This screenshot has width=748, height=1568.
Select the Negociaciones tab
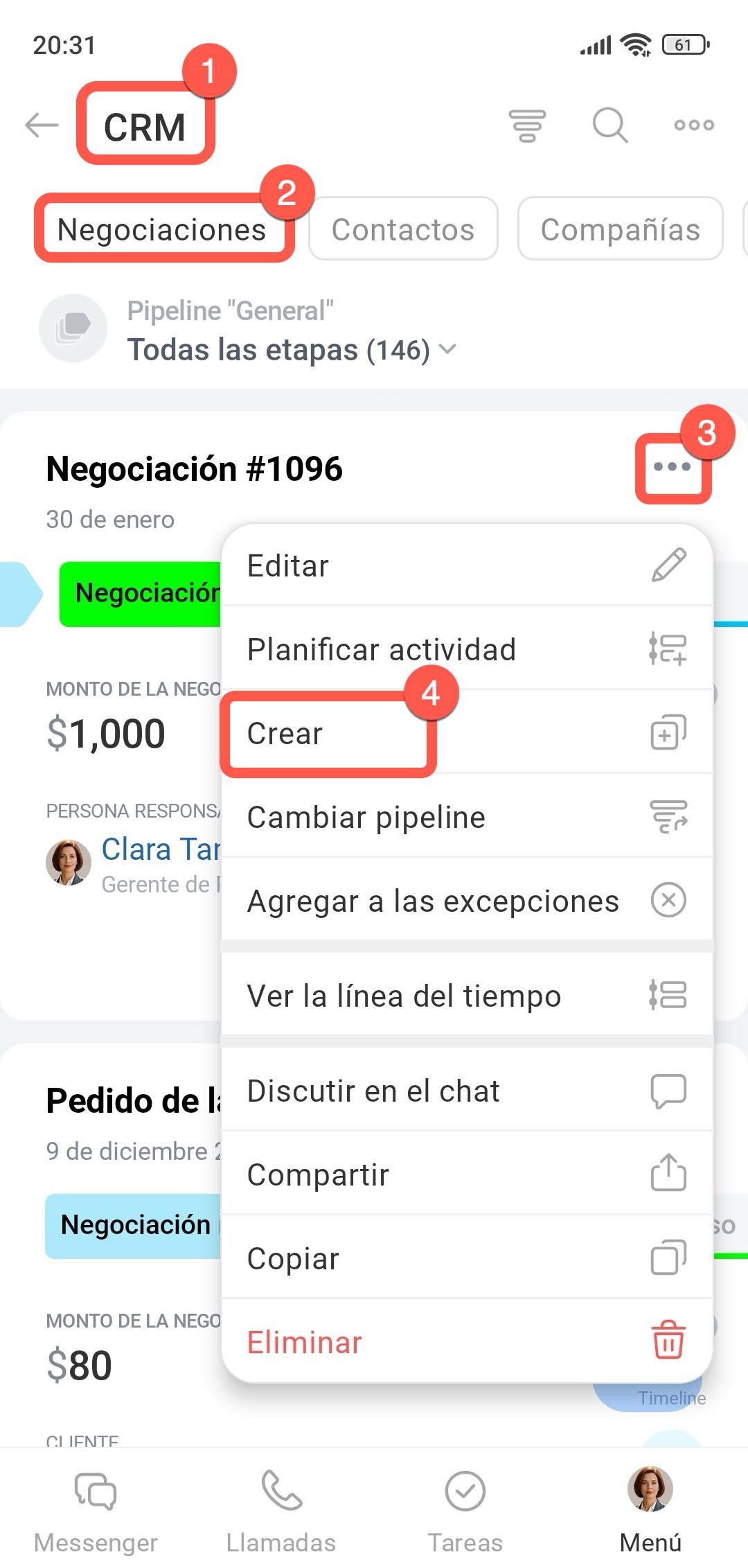click(162, 229)
